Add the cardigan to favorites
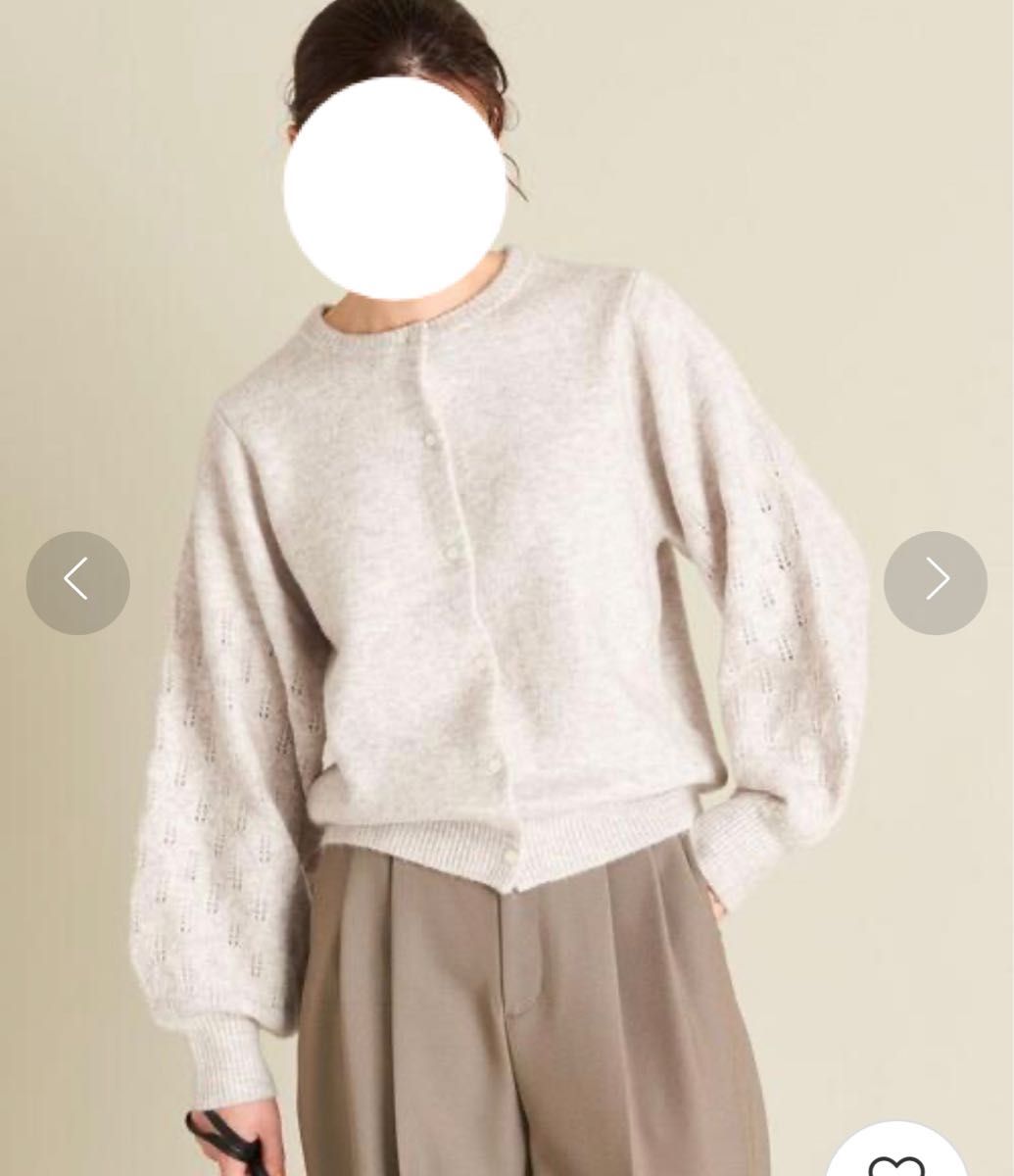This screenshot has height=1176, width=1014. pyautogui.click(x=896, y=1161)
